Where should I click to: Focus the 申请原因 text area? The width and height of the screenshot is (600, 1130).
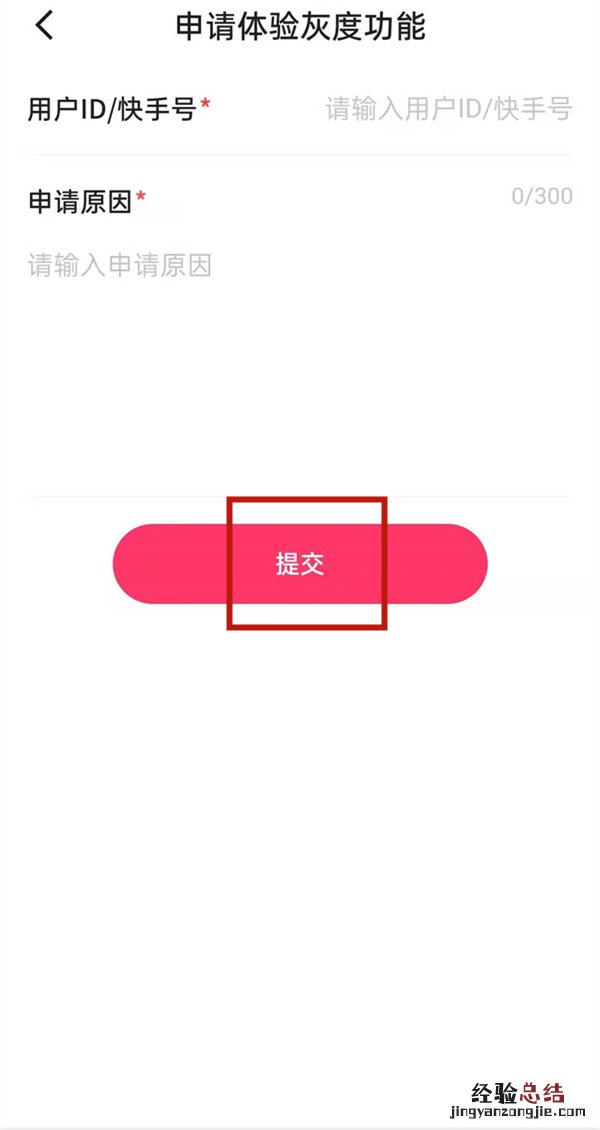300,360
